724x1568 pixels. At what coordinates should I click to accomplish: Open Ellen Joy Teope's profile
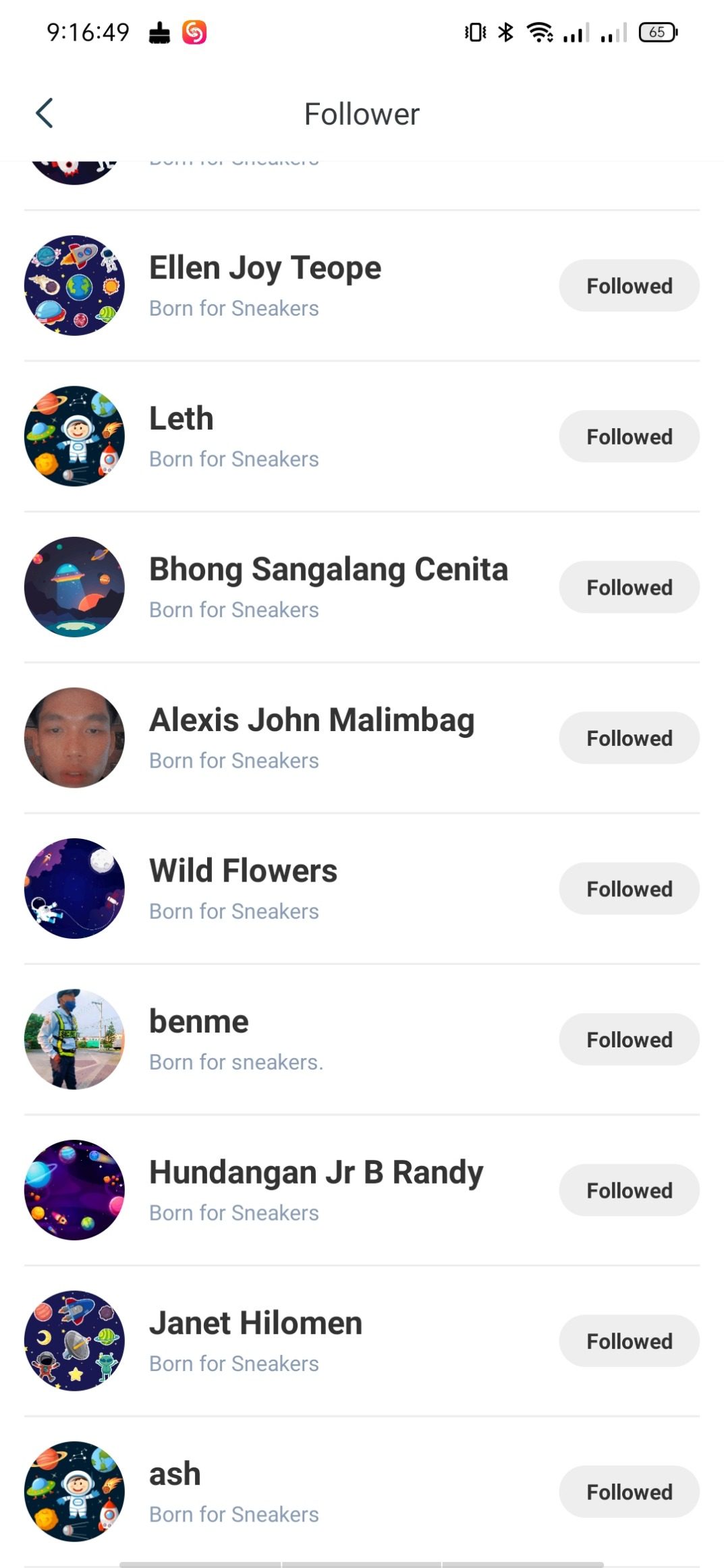264,268
